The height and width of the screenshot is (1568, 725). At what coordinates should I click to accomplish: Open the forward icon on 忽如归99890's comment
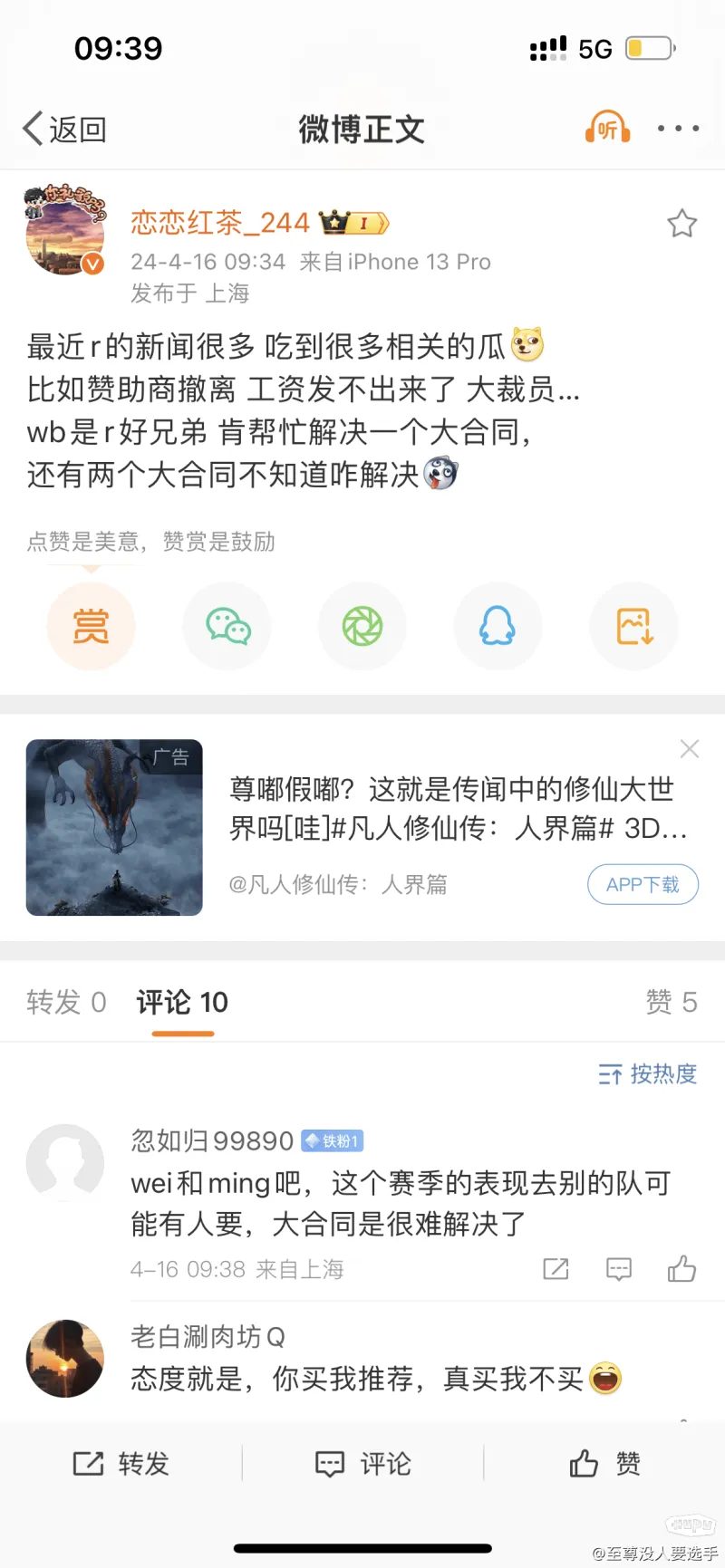coord(555,1269)
